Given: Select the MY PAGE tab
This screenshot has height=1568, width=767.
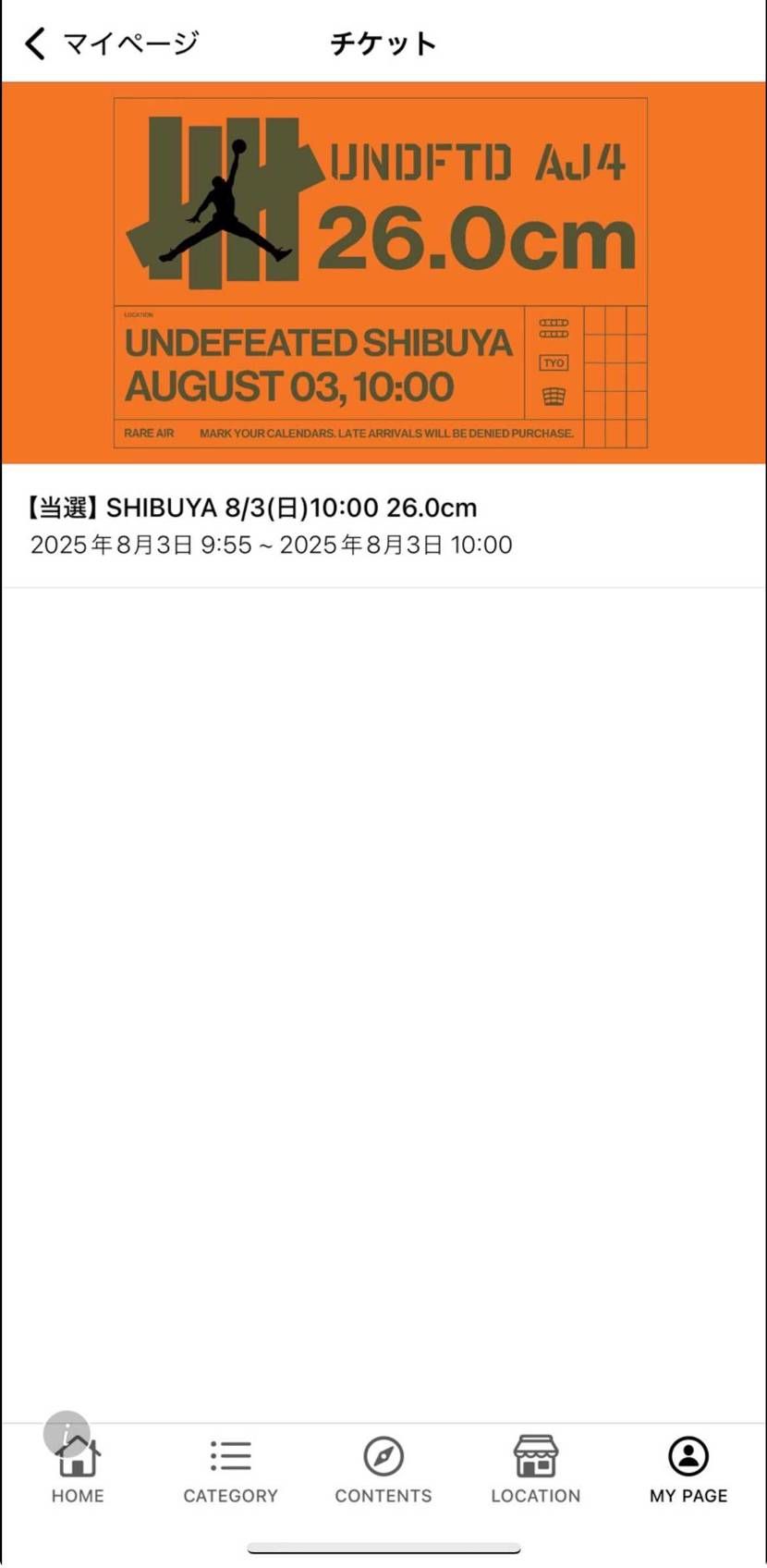Looking at the screenshot, I should click(x=688, y=1470).
